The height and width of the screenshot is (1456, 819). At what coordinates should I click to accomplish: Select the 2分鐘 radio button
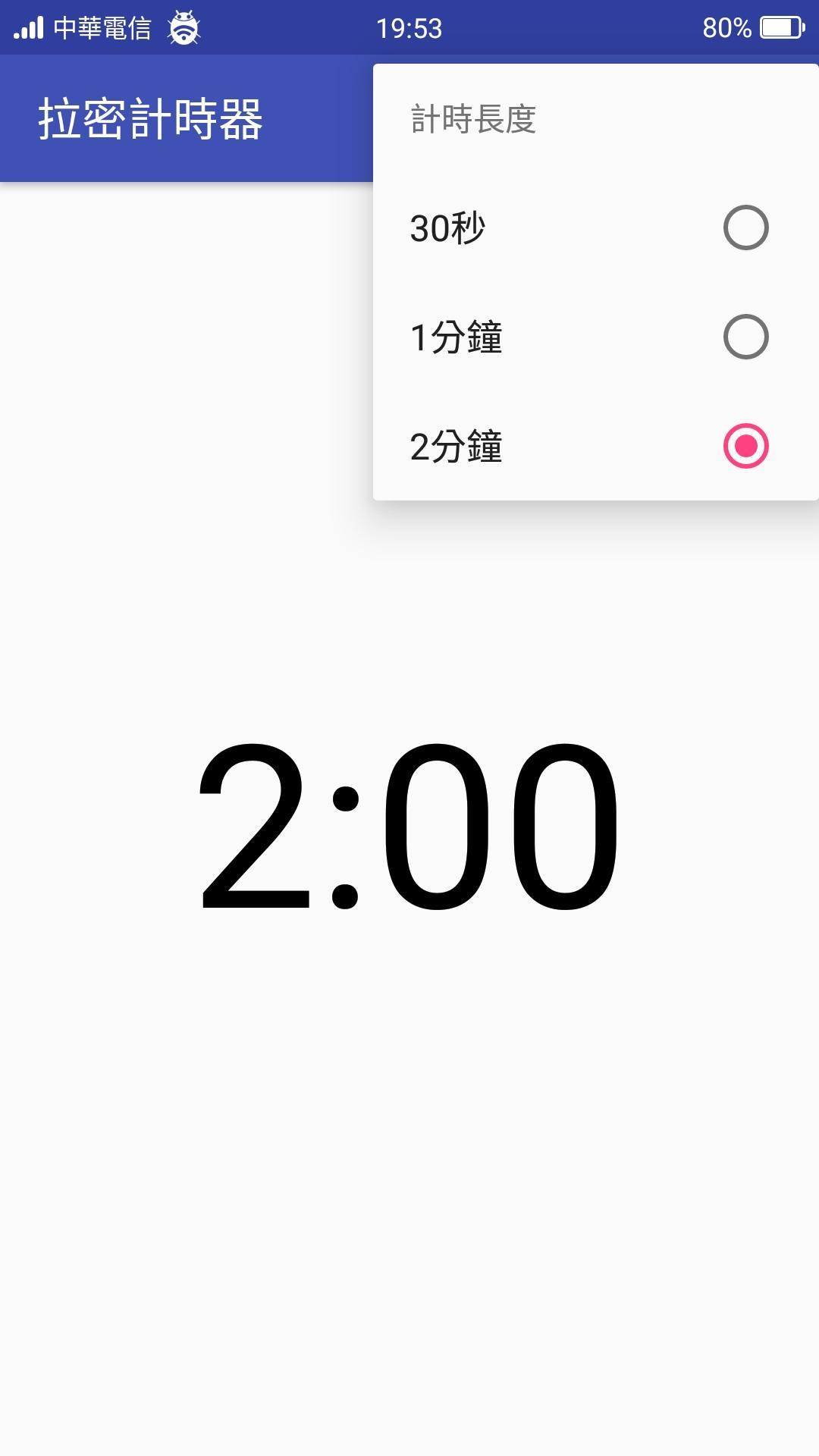[x=745, y=446]
